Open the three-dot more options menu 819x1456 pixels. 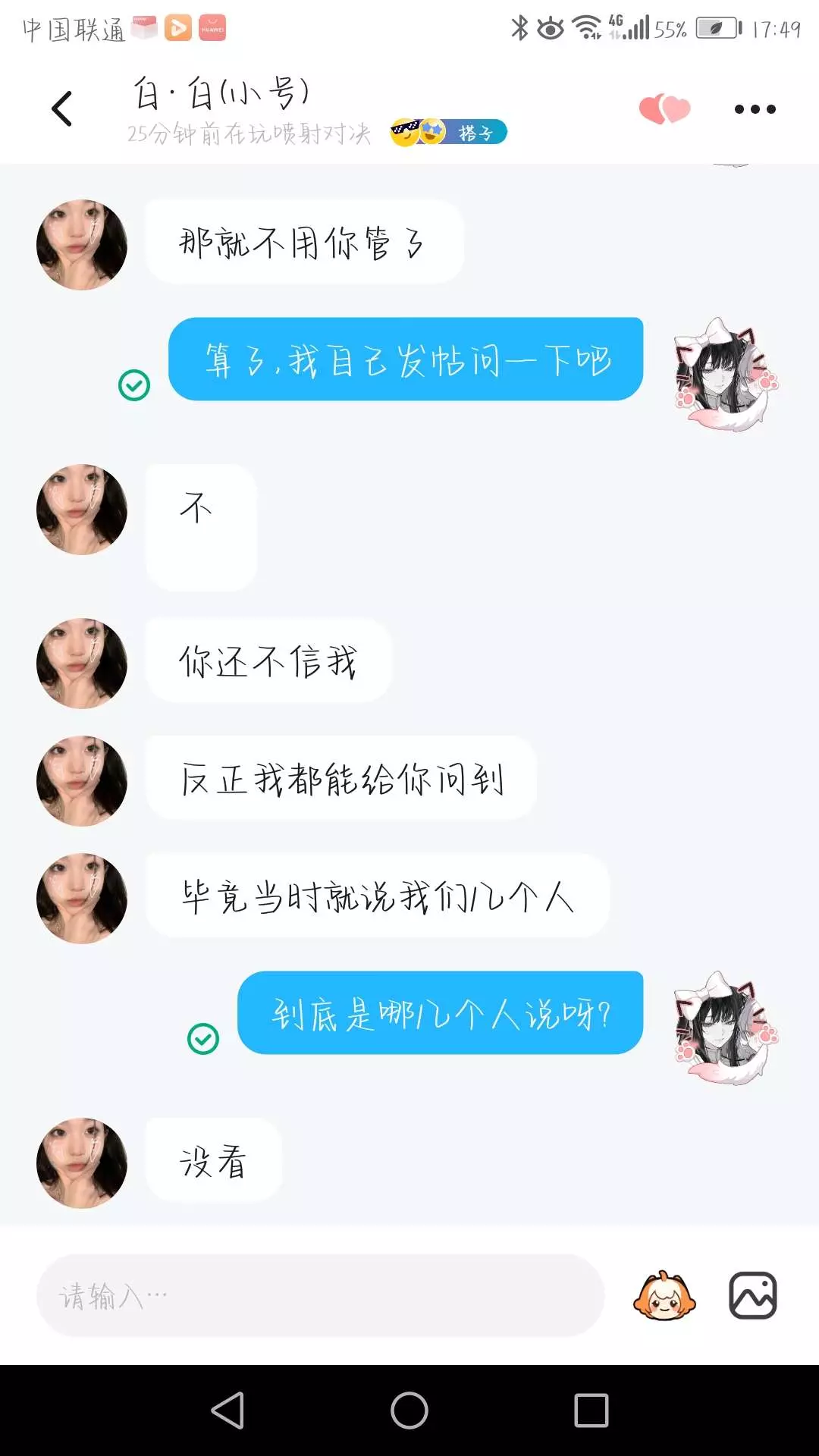[x=755, y=109]
